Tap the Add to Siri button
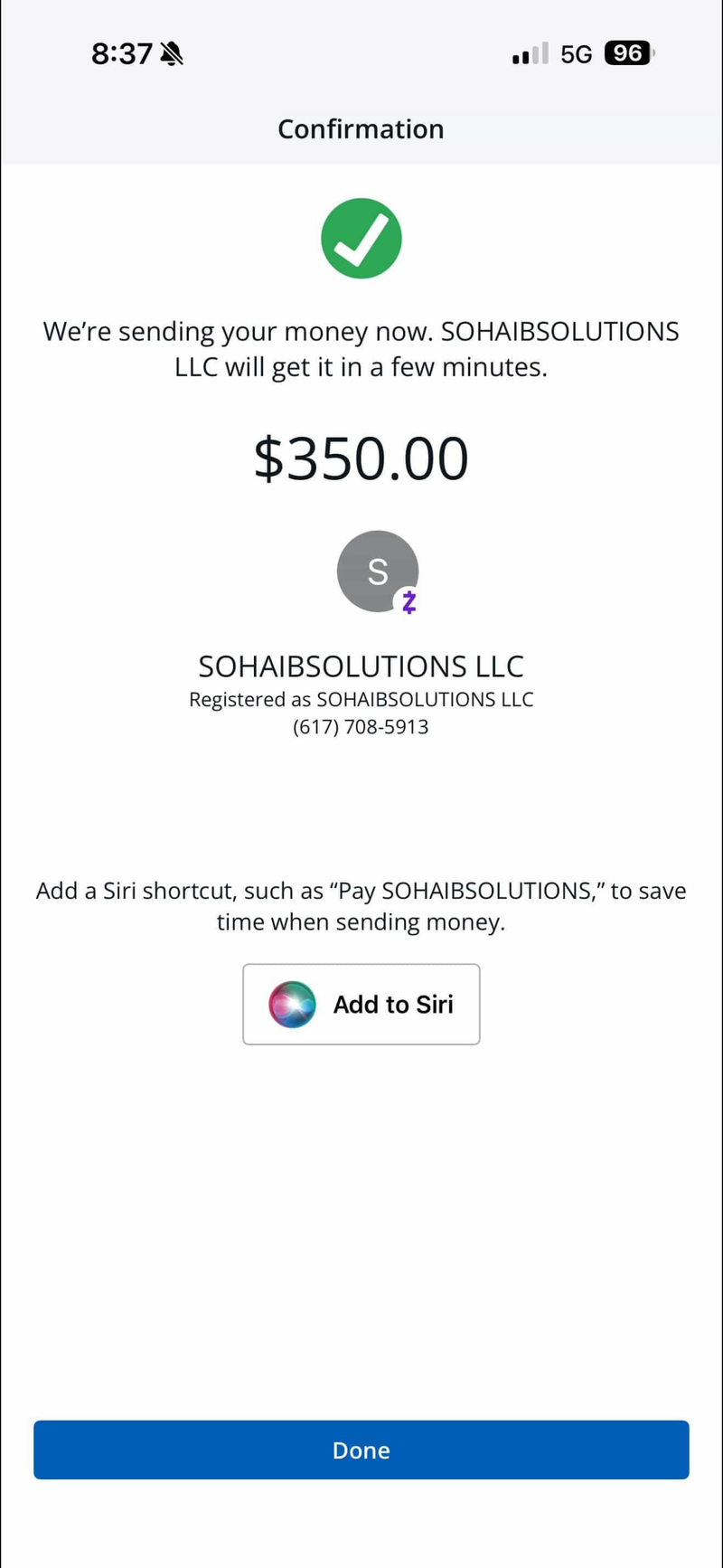The image size is (723, 1568). (x=361, y=1004)
